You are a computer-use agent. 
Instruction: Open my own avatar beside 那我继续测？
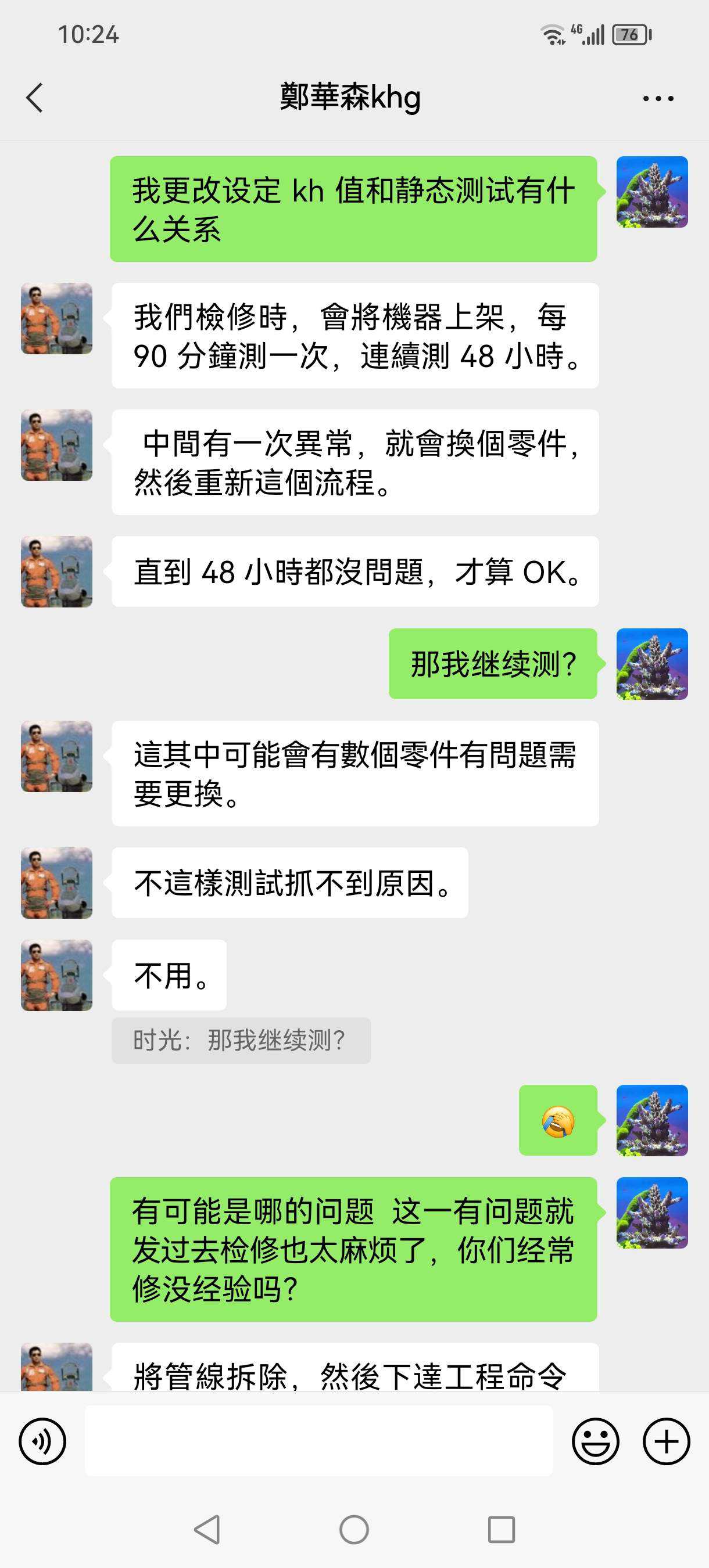pyautogui.click(x=651, y=663)
